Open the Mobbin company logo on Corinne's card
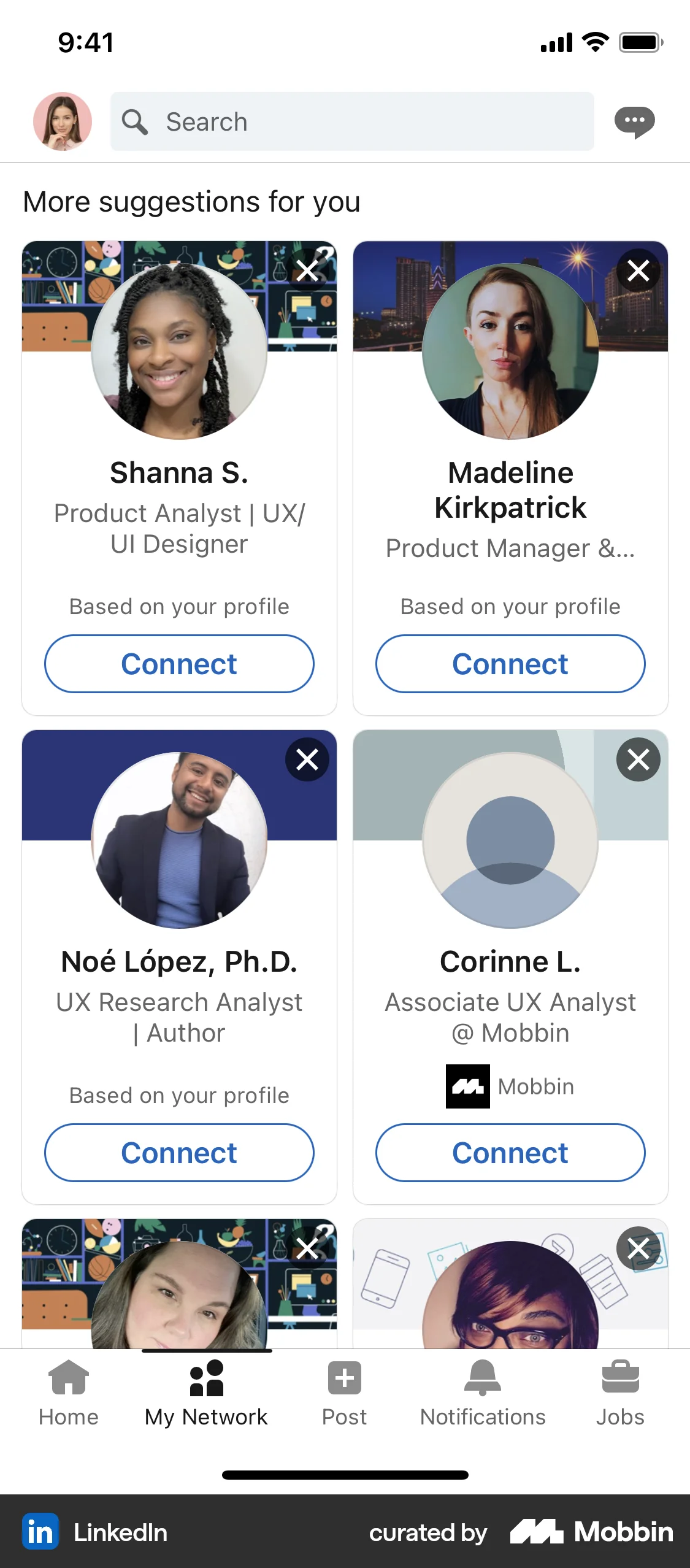 pyautogui.click(x=468, y=1086)
